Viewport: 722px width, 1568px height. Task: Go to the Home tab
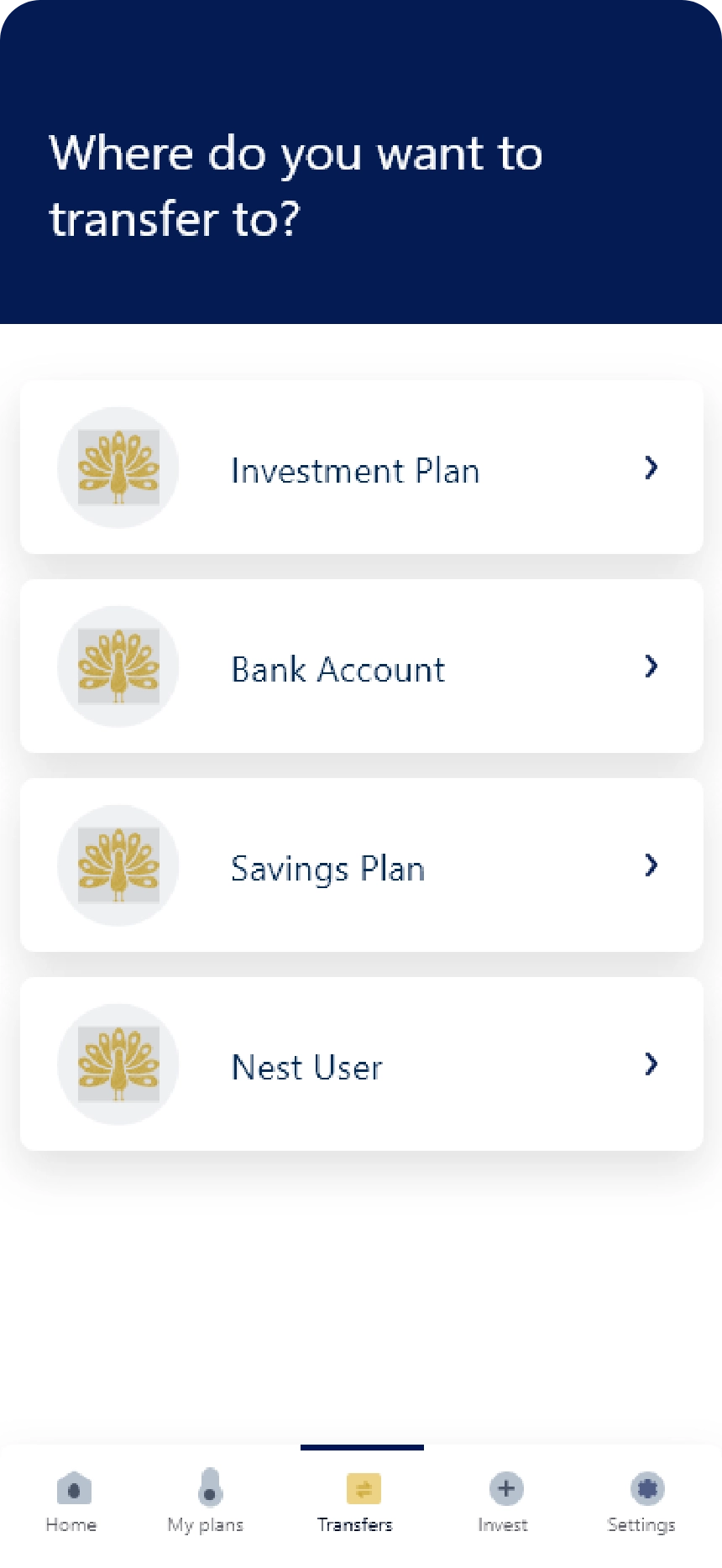coord(72,1501)
